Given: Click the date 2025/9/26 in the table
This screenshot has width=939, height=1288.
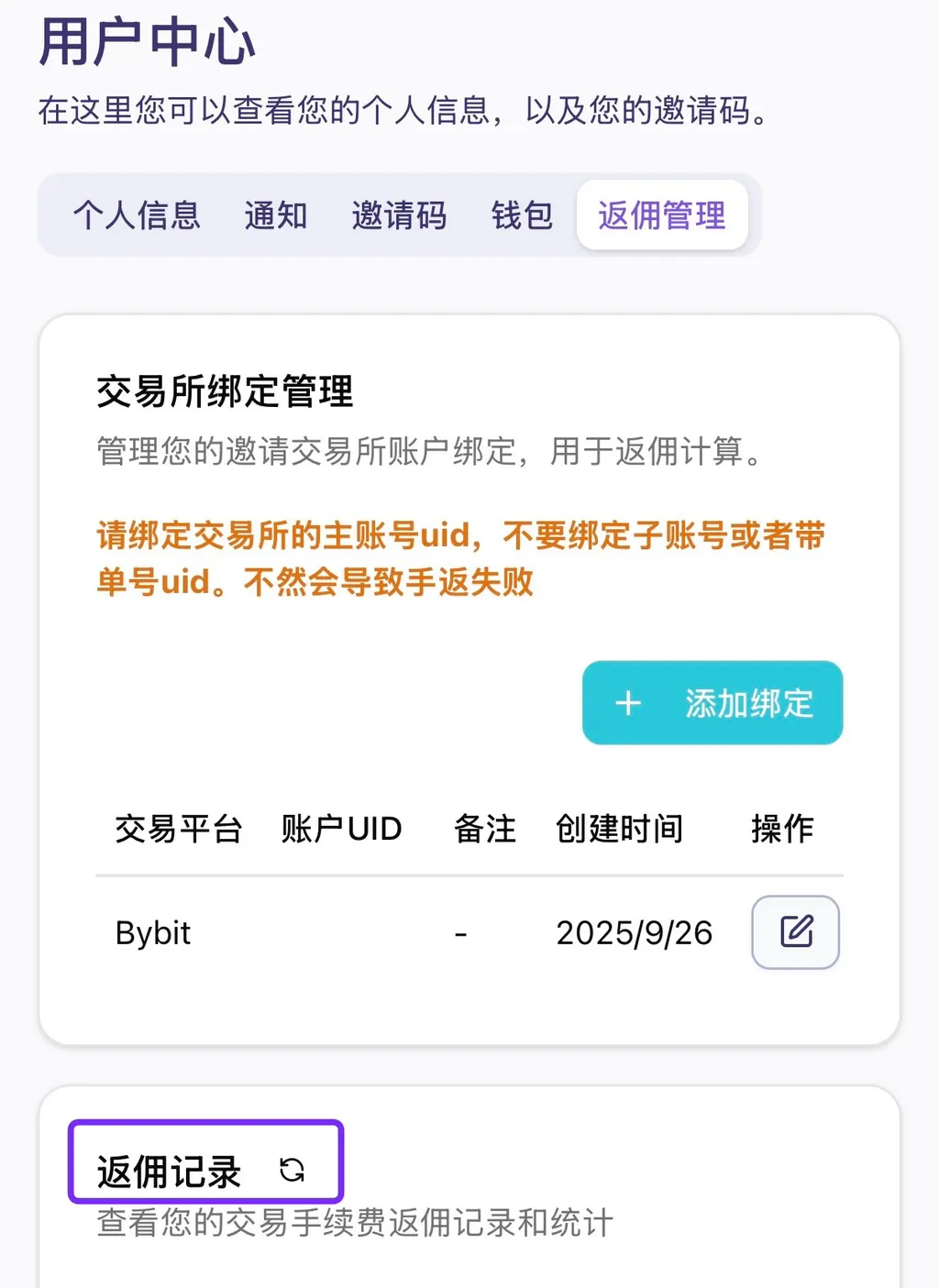Looking at the screenshot, I should pos(635,932).
